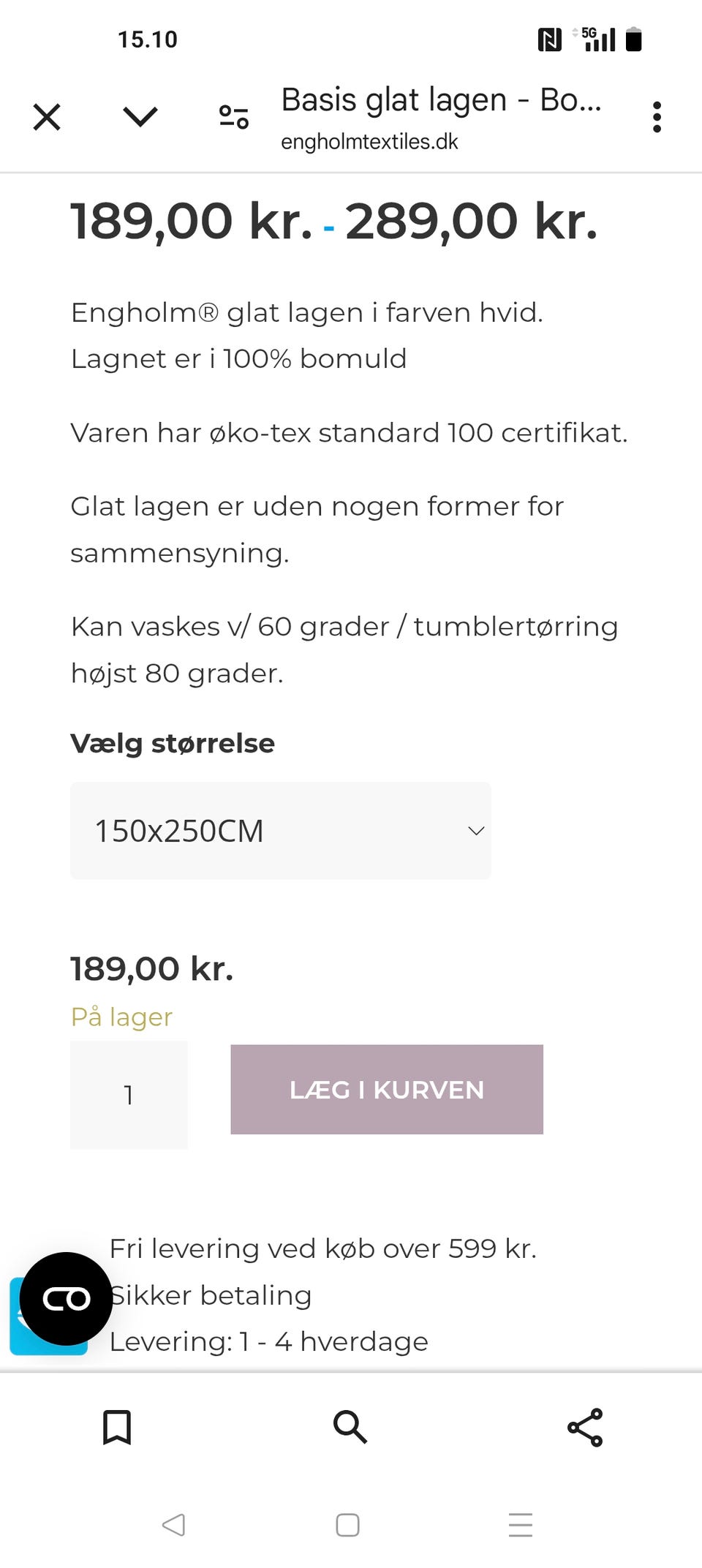Image resolution: width=702 pixels, height=1568 pixels.
Task: Tap the battery status indicator
Action: [x=635, y=39]
